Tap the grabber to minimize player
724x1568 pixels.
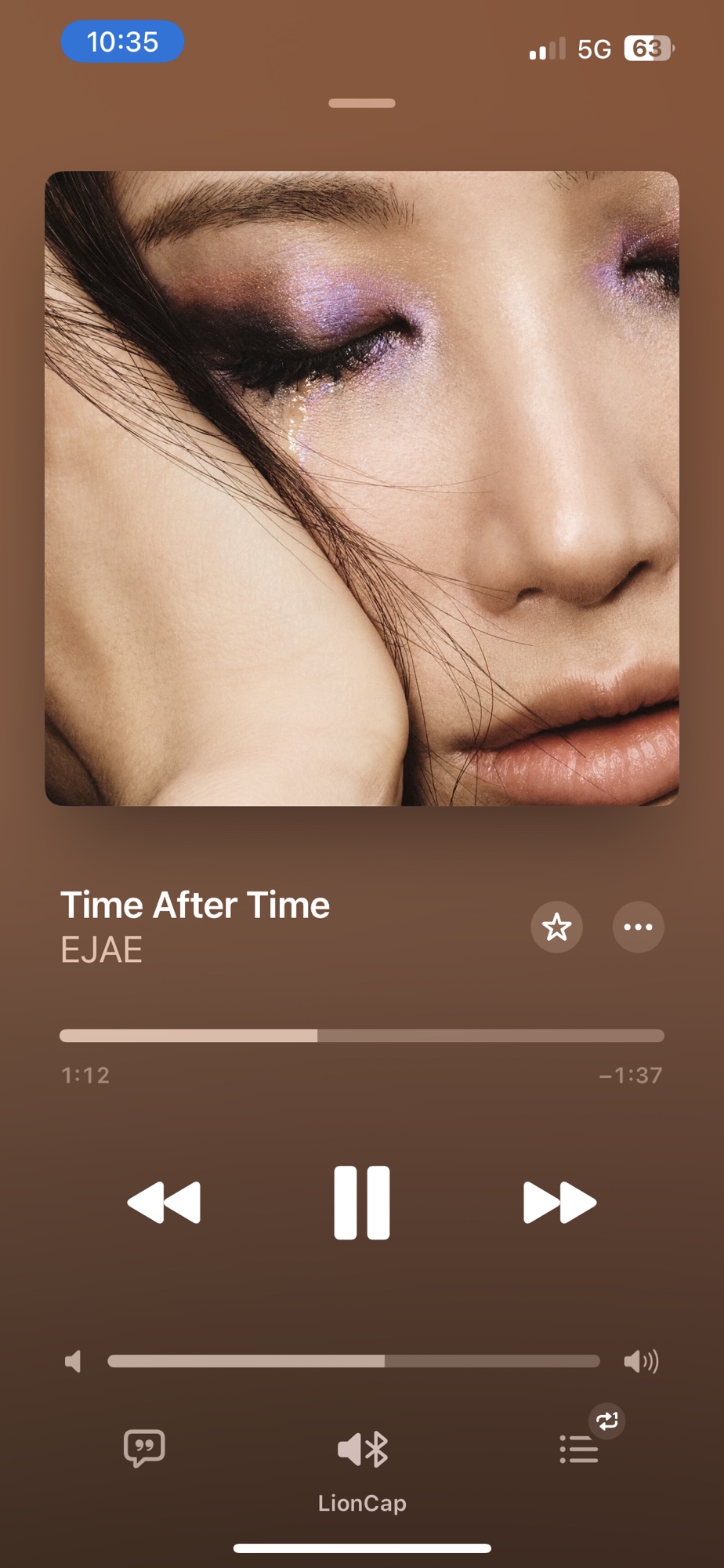[x=361, y=103]
